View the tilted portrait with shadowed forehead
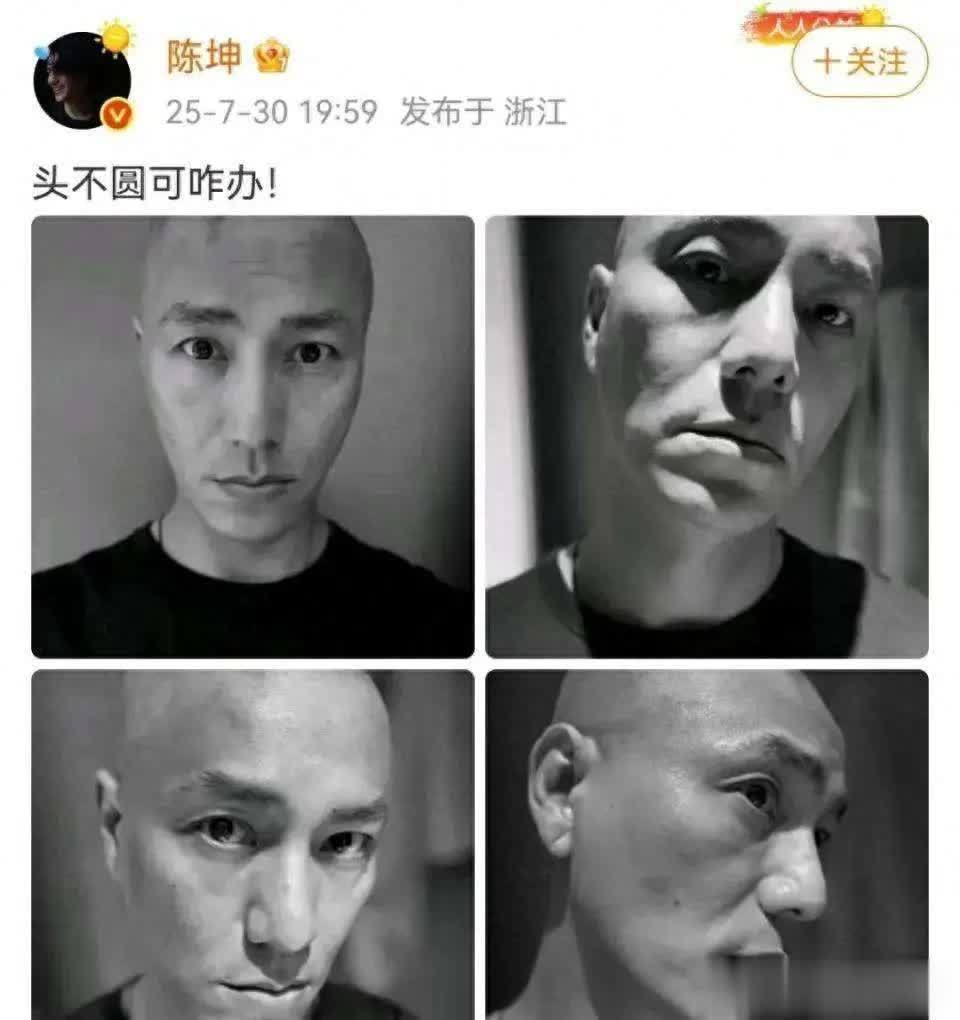The height and width of the screenshot is (1020, 960). coord(707,437)
